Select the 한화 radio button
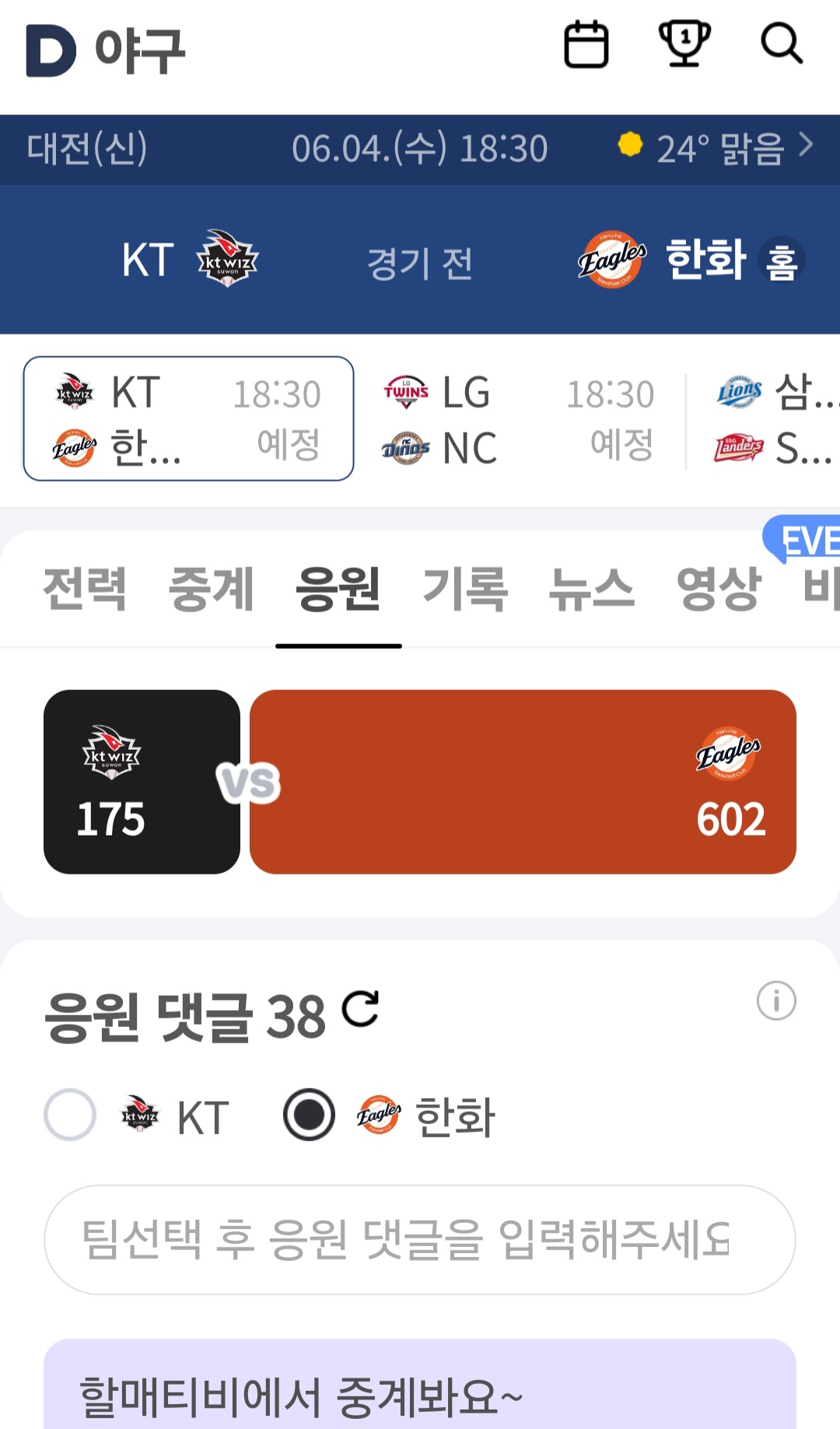This screenshot has width=840, height=1429. point(309,1115)
